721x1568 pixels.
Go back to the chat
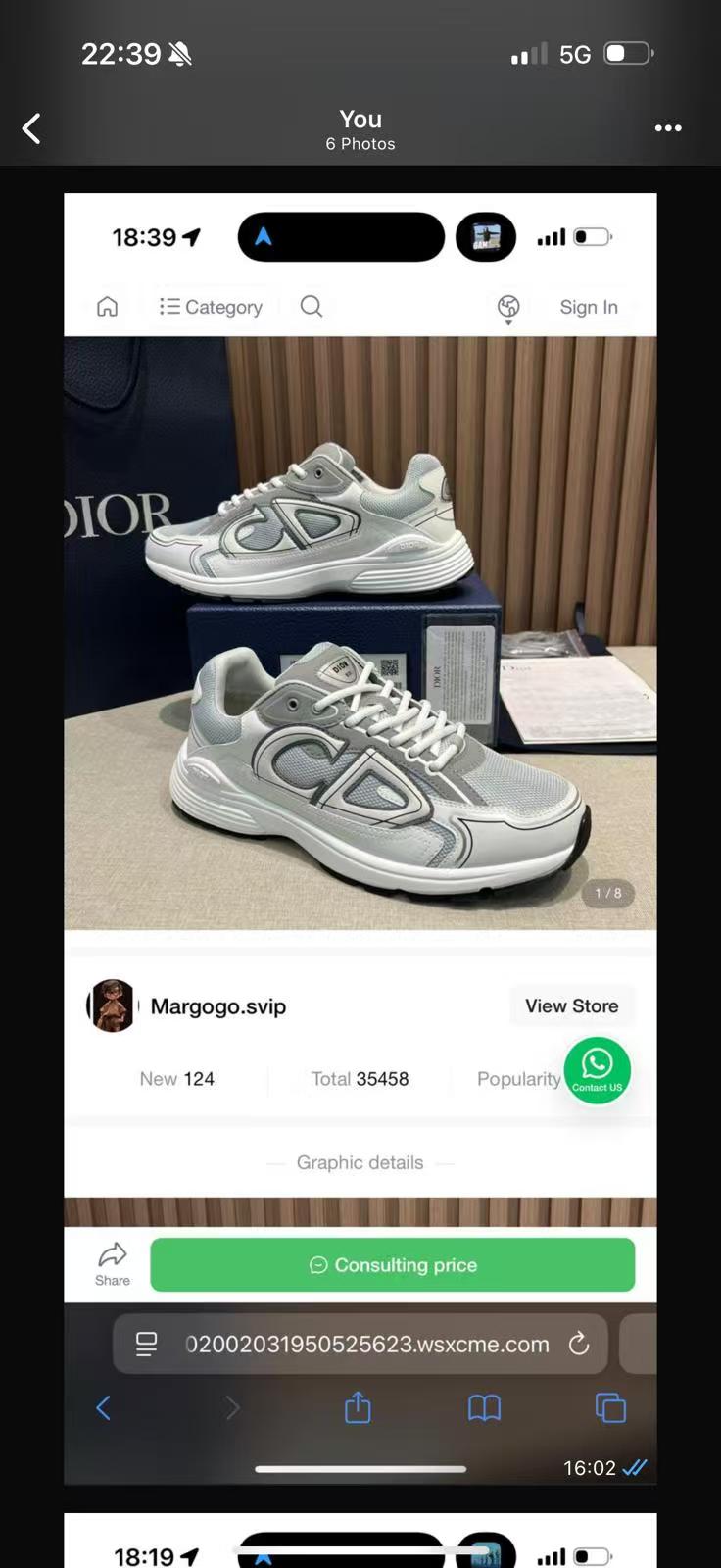tap(32, 128)
